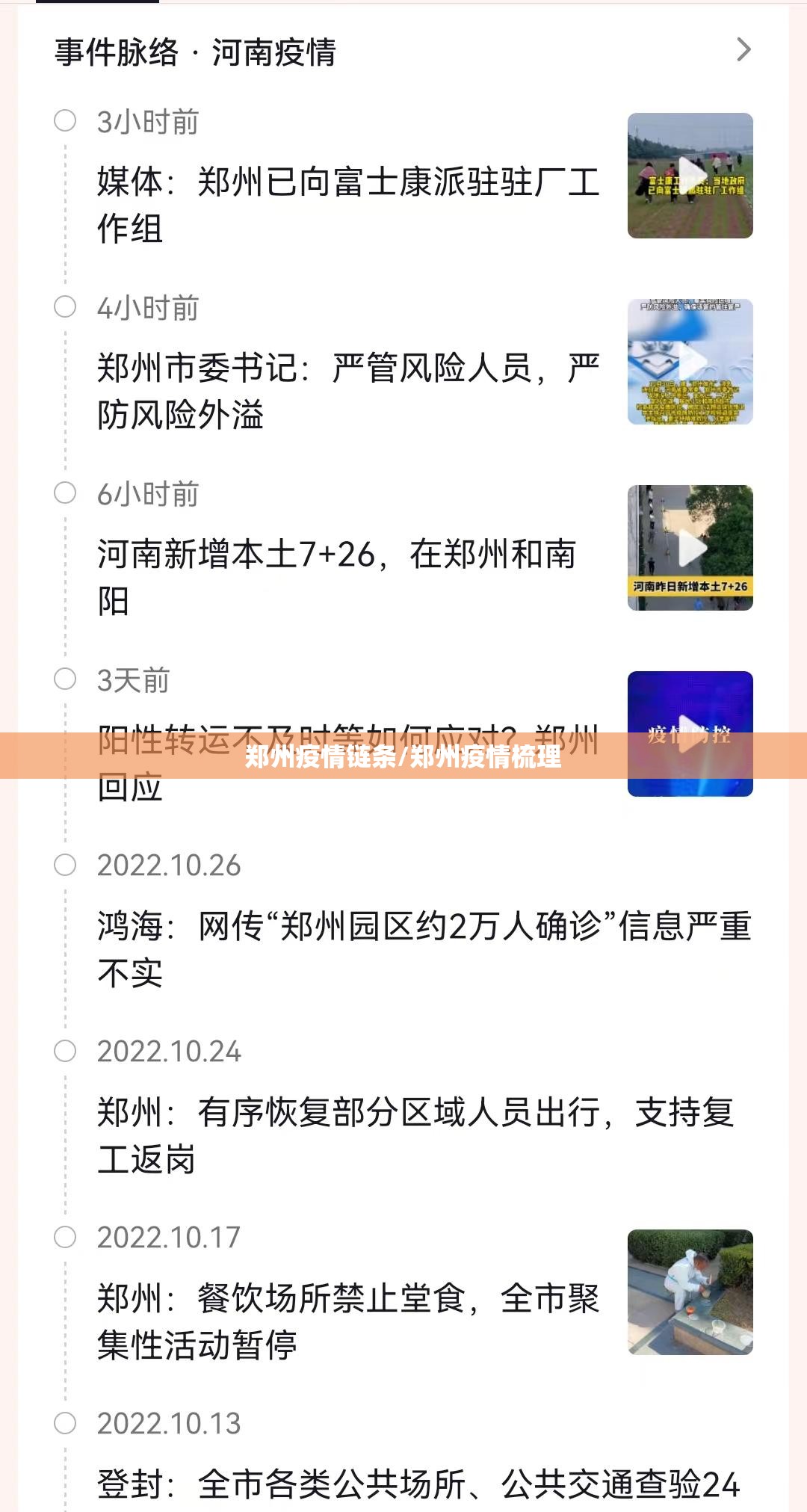This screenshot has width=807, height=1512.
Task: Open 鸿海: 网传郑州园区约2万人确诊 story
Action: click(x=424, y=948)
